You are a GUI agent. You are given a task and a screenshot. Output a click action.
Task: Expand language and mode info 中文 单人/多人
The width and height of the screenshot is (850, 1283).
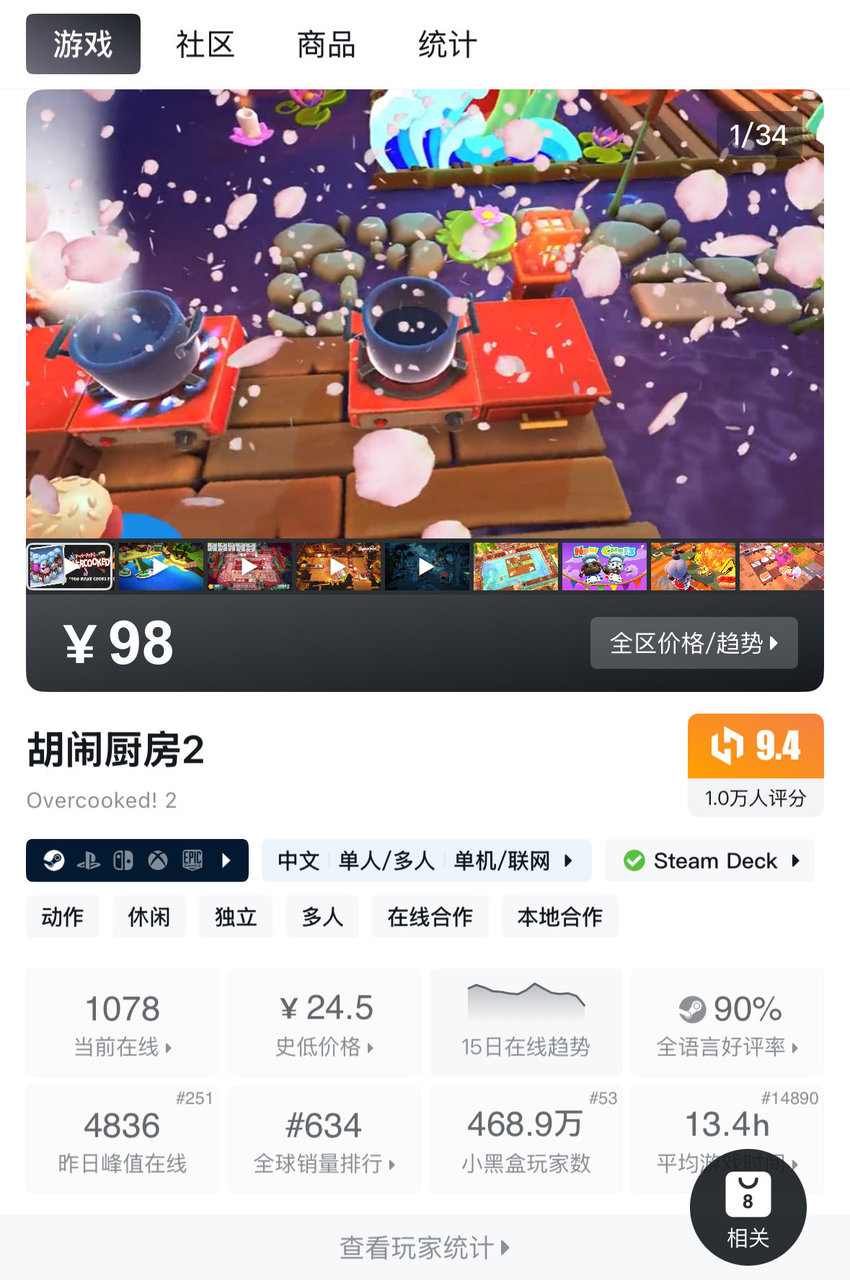(x=426, y=861)
